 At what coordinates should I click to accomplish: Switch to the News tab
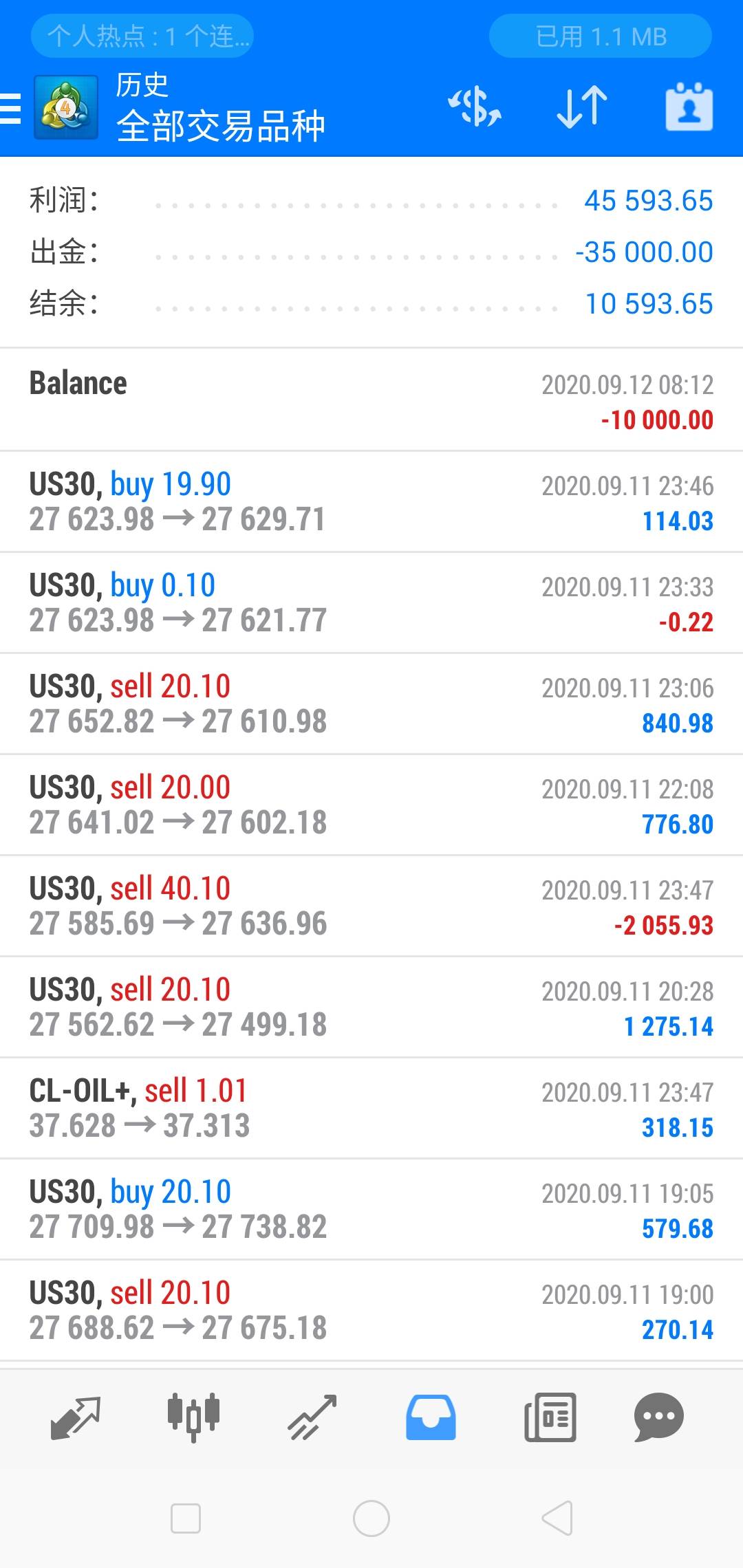(x=550, y=1417)
